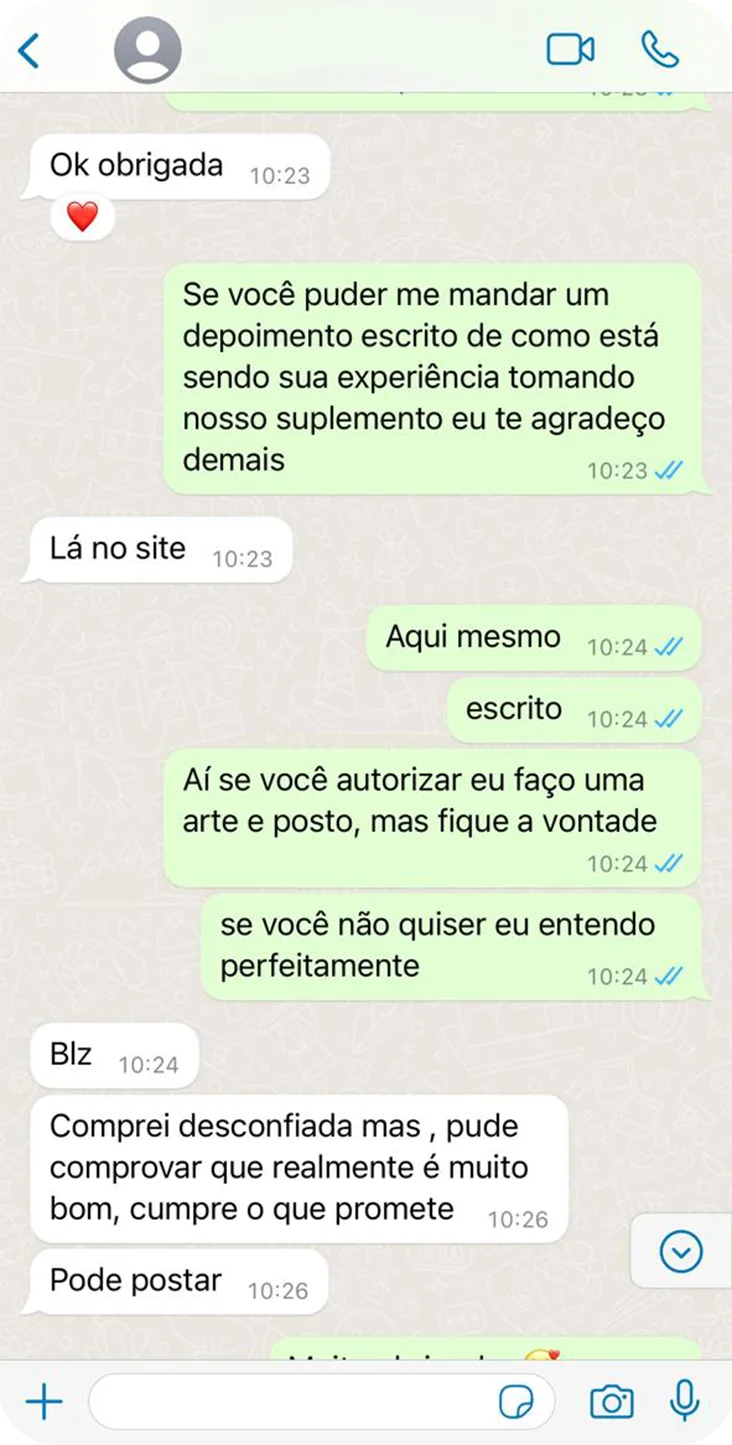The image size is (732, 1445).
Task: Open the contact's profile picture
Action: pyautogui.click(x=148, y=50)
